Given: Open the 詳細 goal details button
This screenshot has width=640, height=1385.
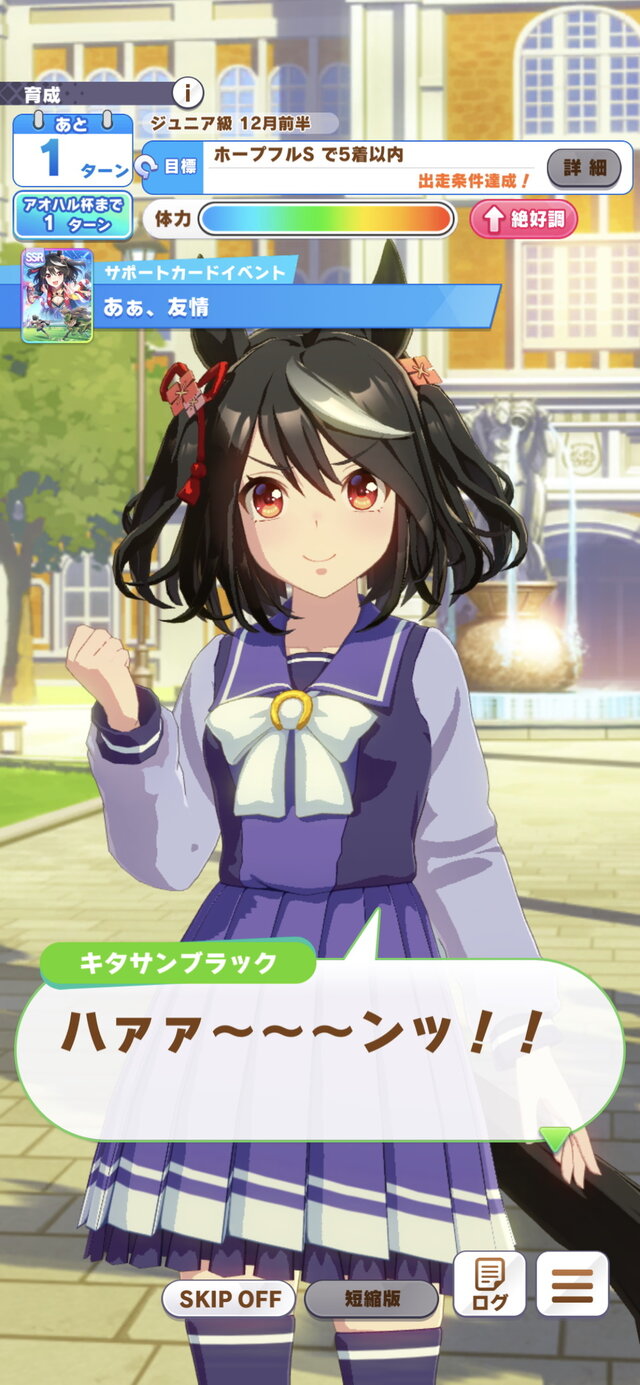Looking at the screenshot, I should 584,168.
